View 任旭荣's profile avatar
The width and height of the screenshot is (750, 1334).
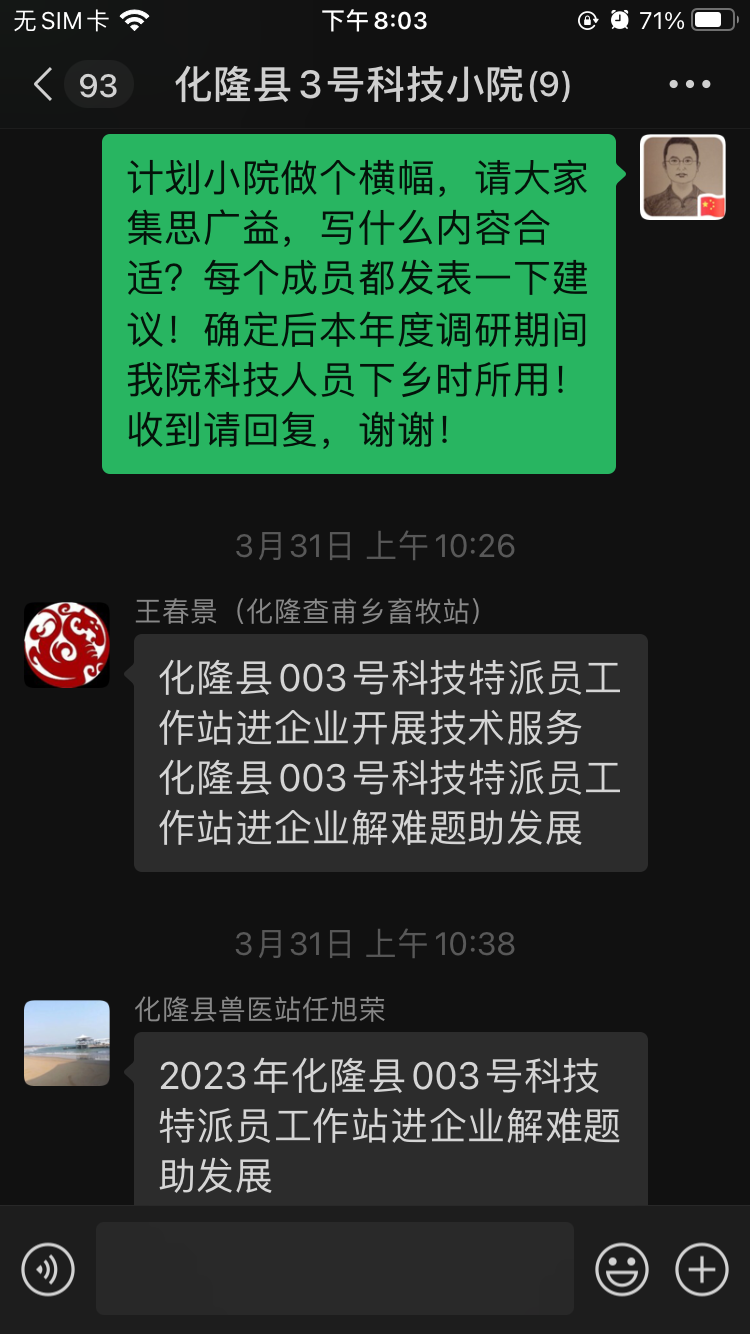click(x=67, y=1043)
